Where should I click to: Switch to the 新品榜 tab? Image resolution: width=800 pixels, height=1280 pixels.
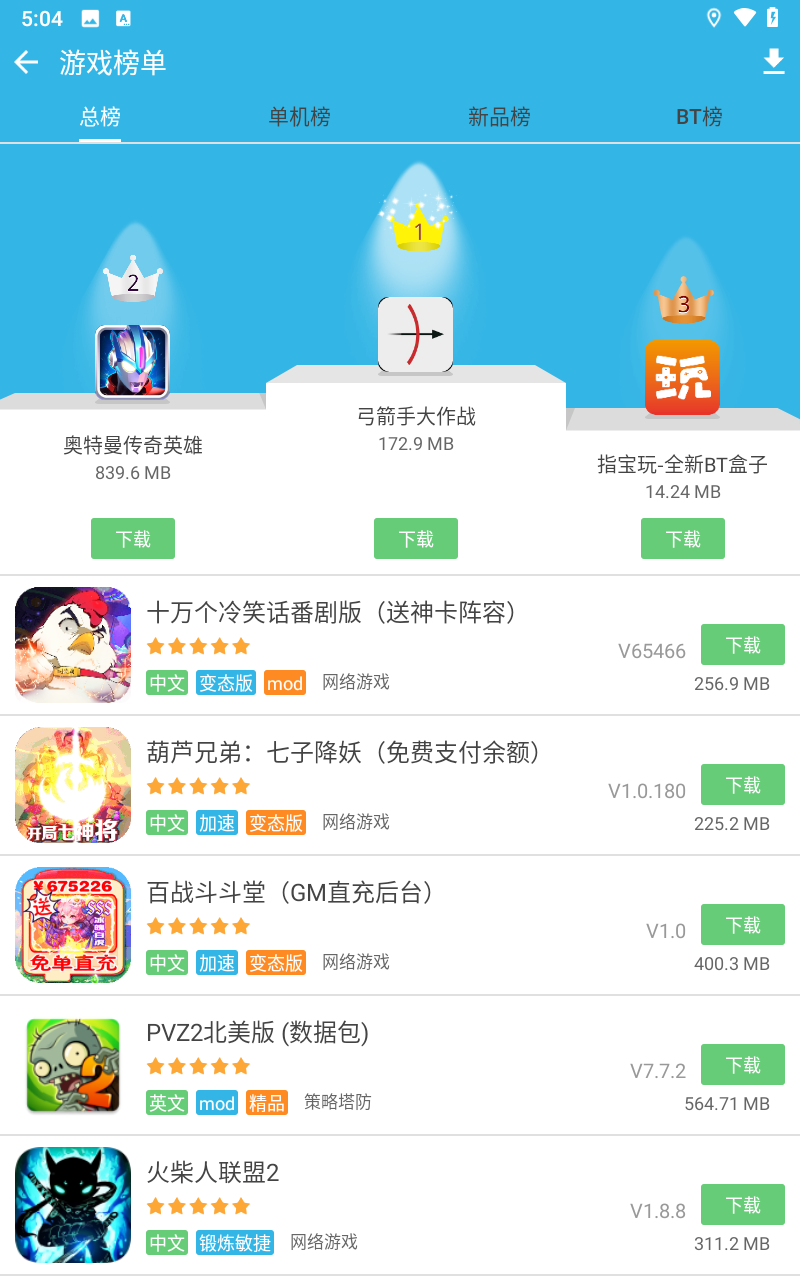499,117
